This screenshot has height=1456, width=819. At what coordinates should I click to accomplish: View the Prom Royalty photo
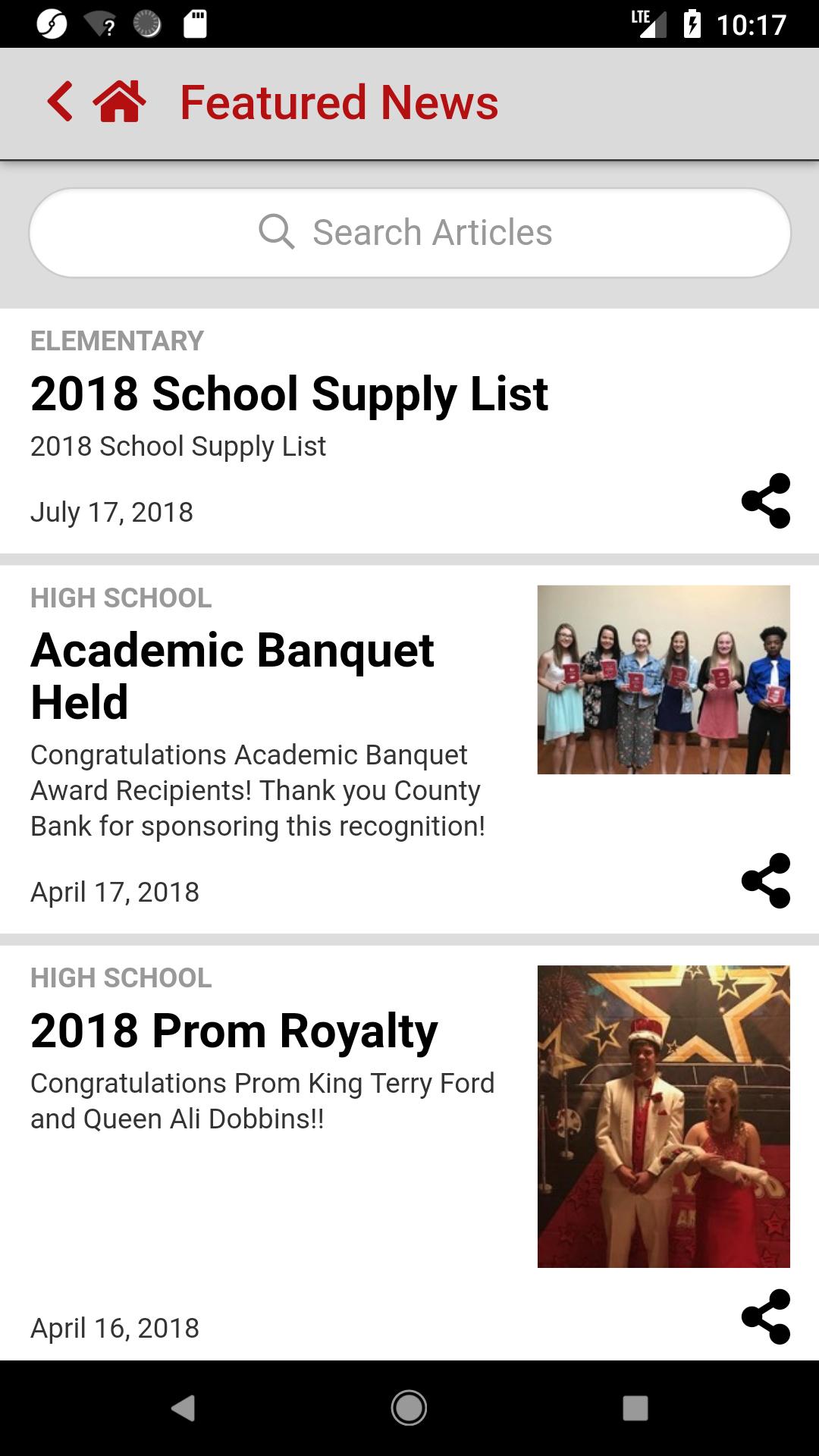click(x=664, y=1116)
